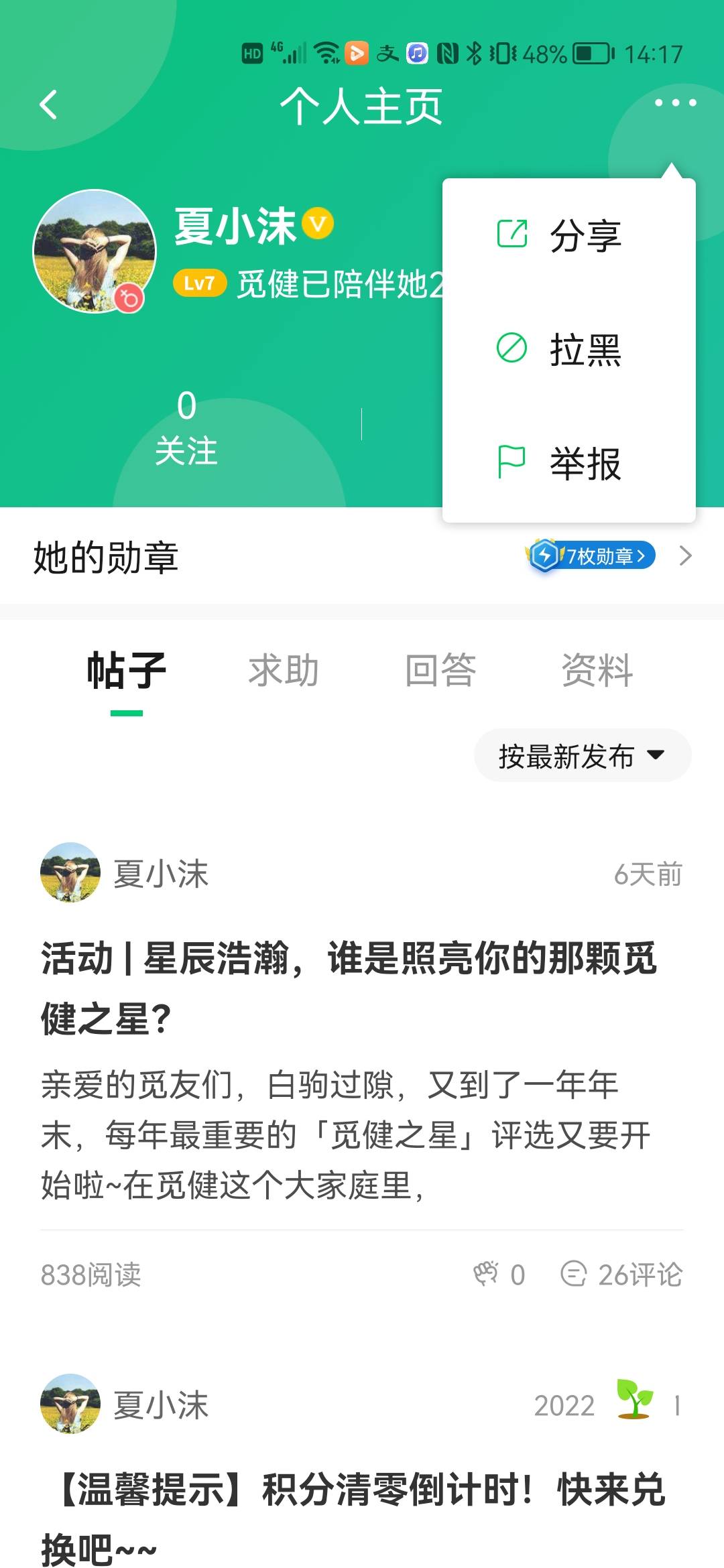This screenshot has height=1568, width=724.
Task: Expand 她的勋章 with the right chevron
Action: [685, 556]
